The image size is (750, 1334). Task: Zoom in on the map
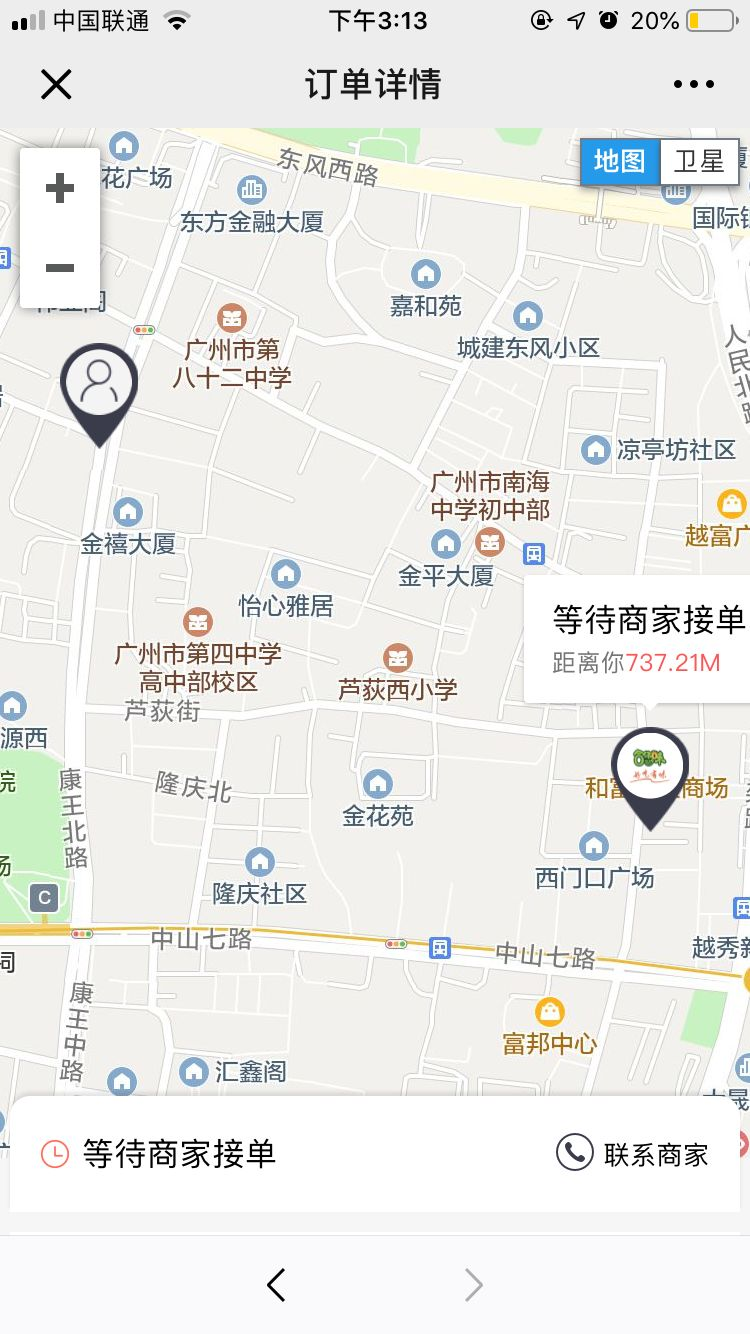point(60,188)
